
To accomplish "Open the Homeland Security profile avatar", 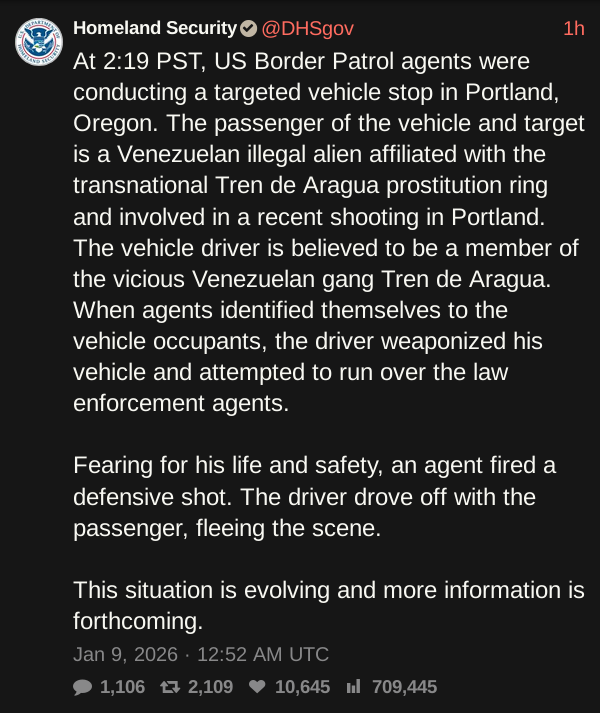I will pyautogui.click(x=39, y=42).
